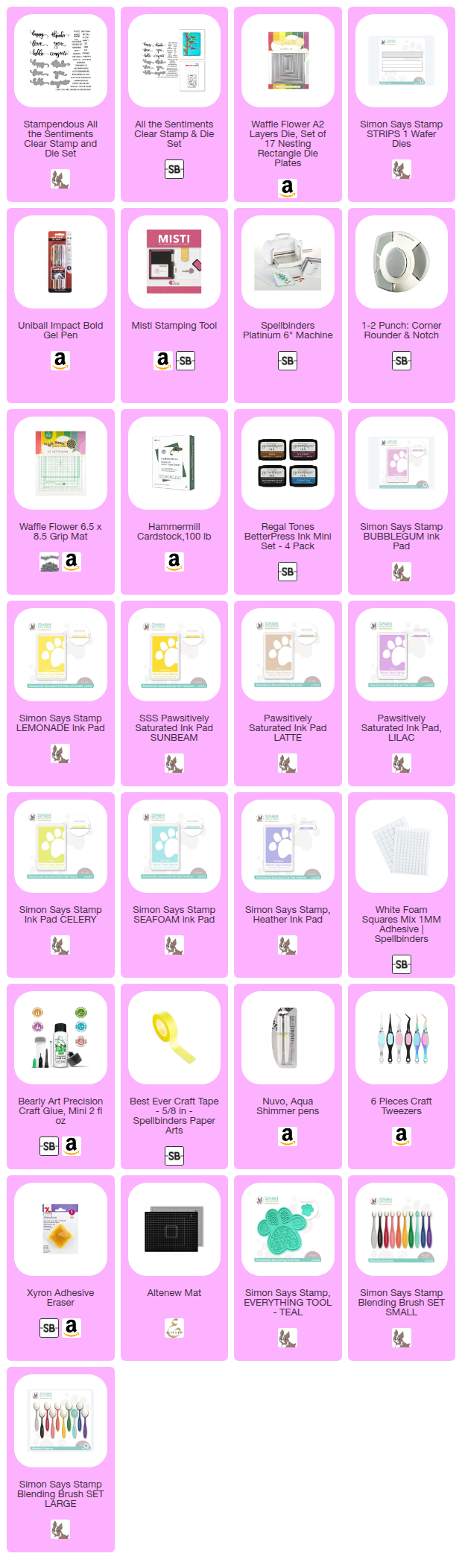Open the SB link under Misti Stamping Tool
Screen dimensions: 462x1568
pos(185,361)
